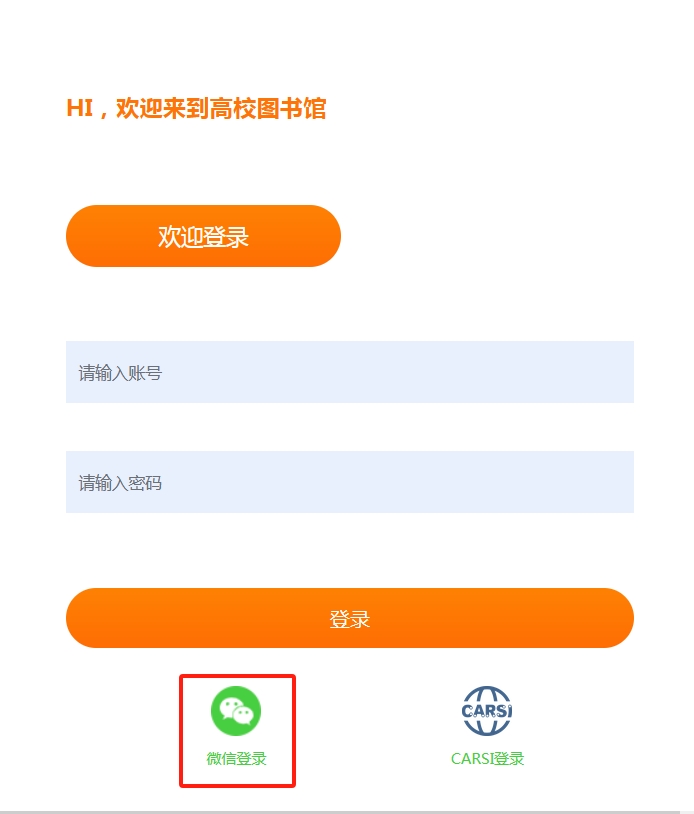Tap the account number input field
Screen dimensions: 694x814
click(349, 372)
